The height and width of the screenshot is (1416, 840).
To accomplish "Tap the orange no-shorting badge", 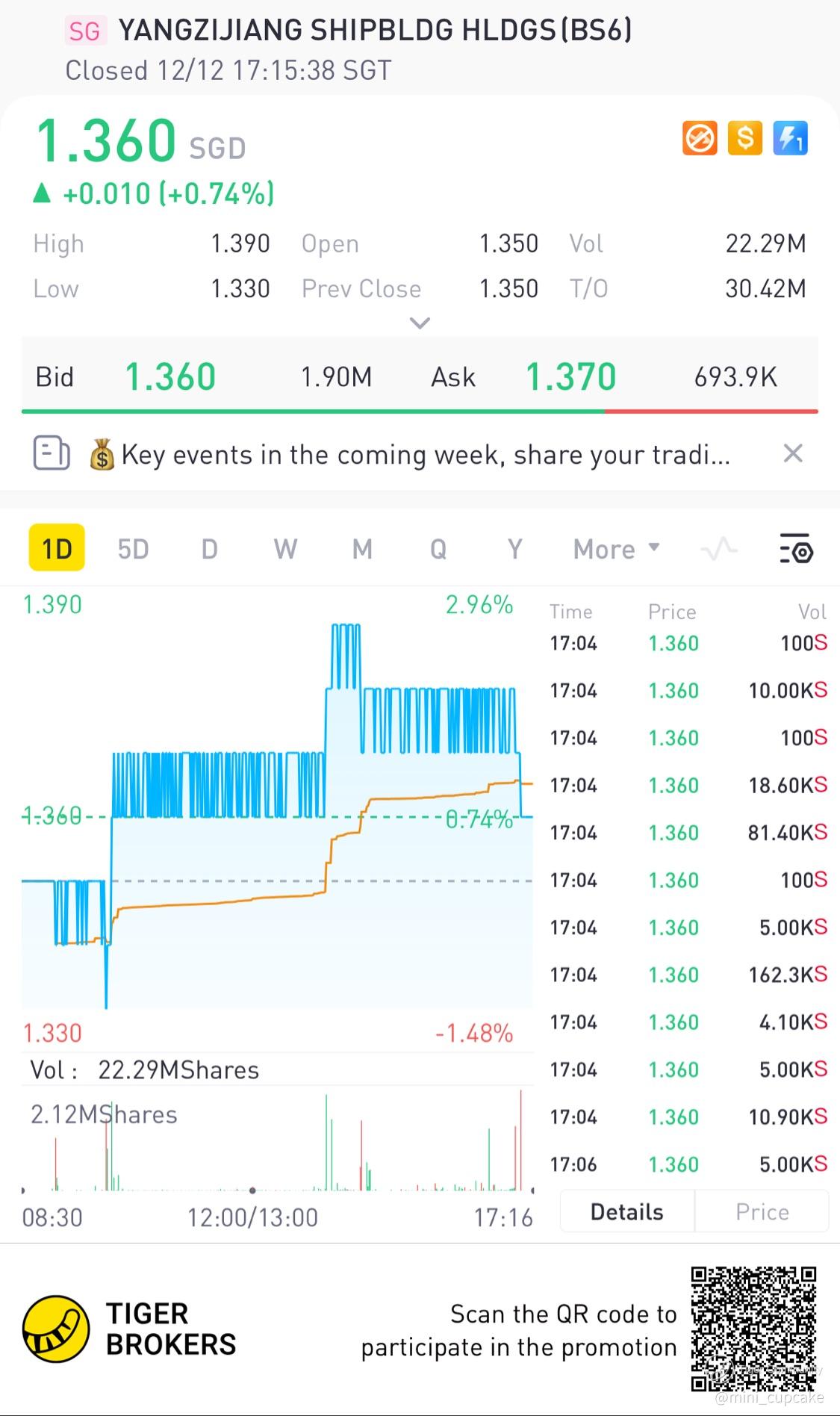I will [700, 138].
